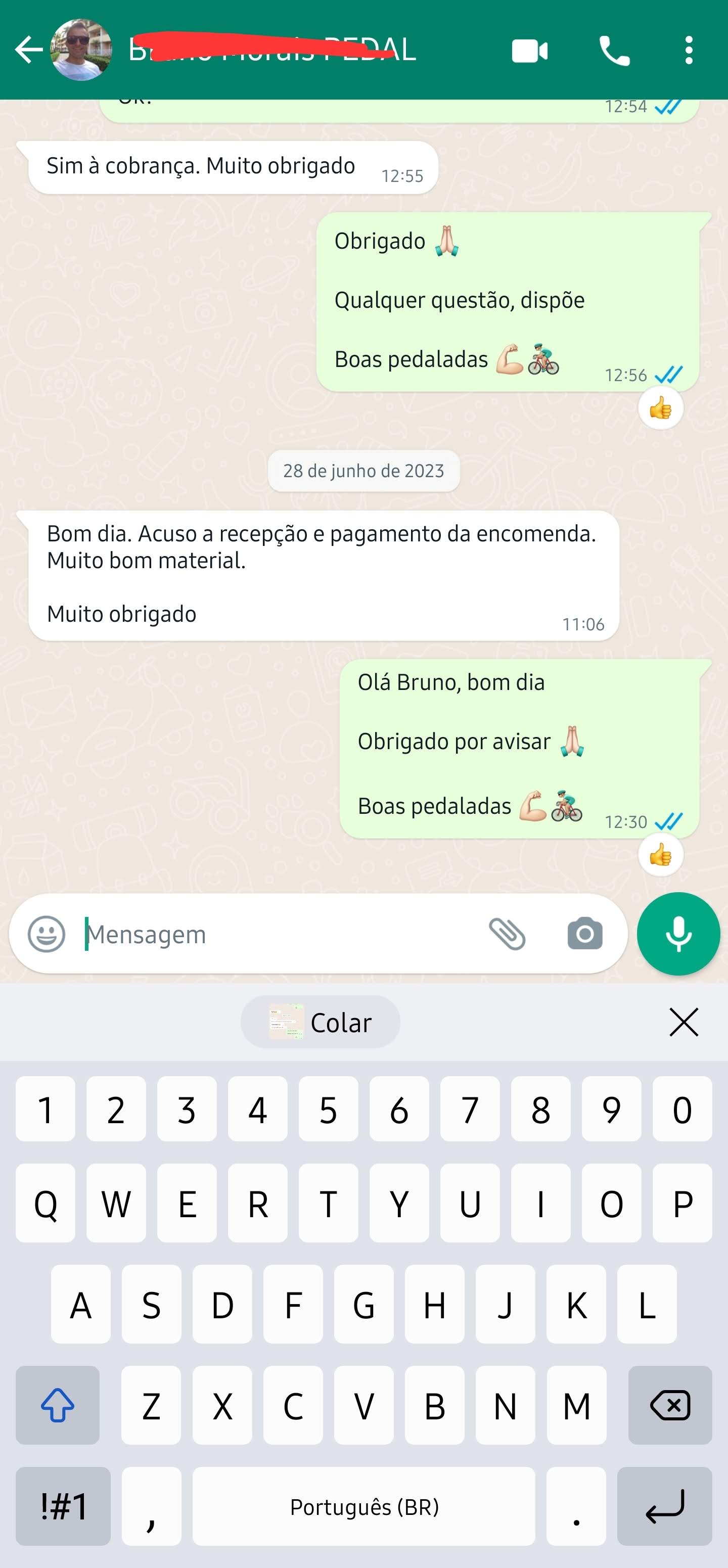Dismiss the Colar clipboard suggestion

684,1022
